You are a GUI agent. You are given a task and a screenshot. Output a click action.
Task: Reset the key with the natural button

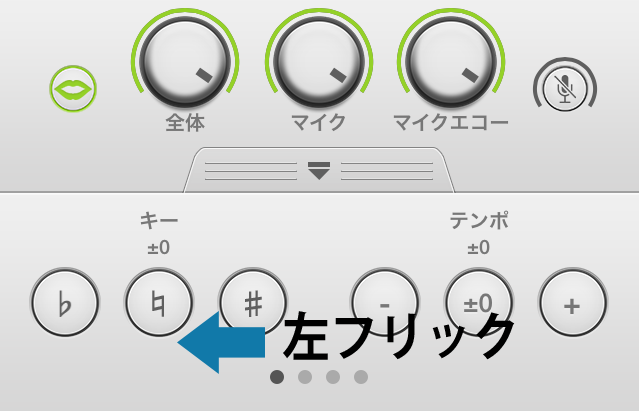point(159,303)
